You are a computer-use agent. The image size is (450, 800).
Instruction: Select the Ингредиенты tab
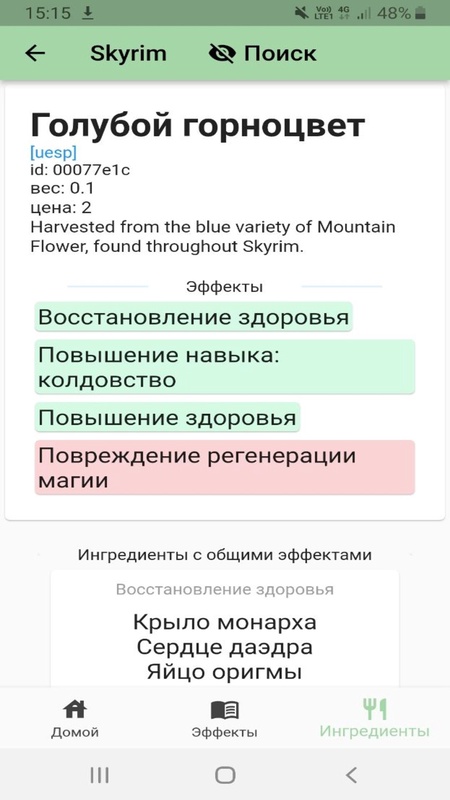tap(374, 718)
